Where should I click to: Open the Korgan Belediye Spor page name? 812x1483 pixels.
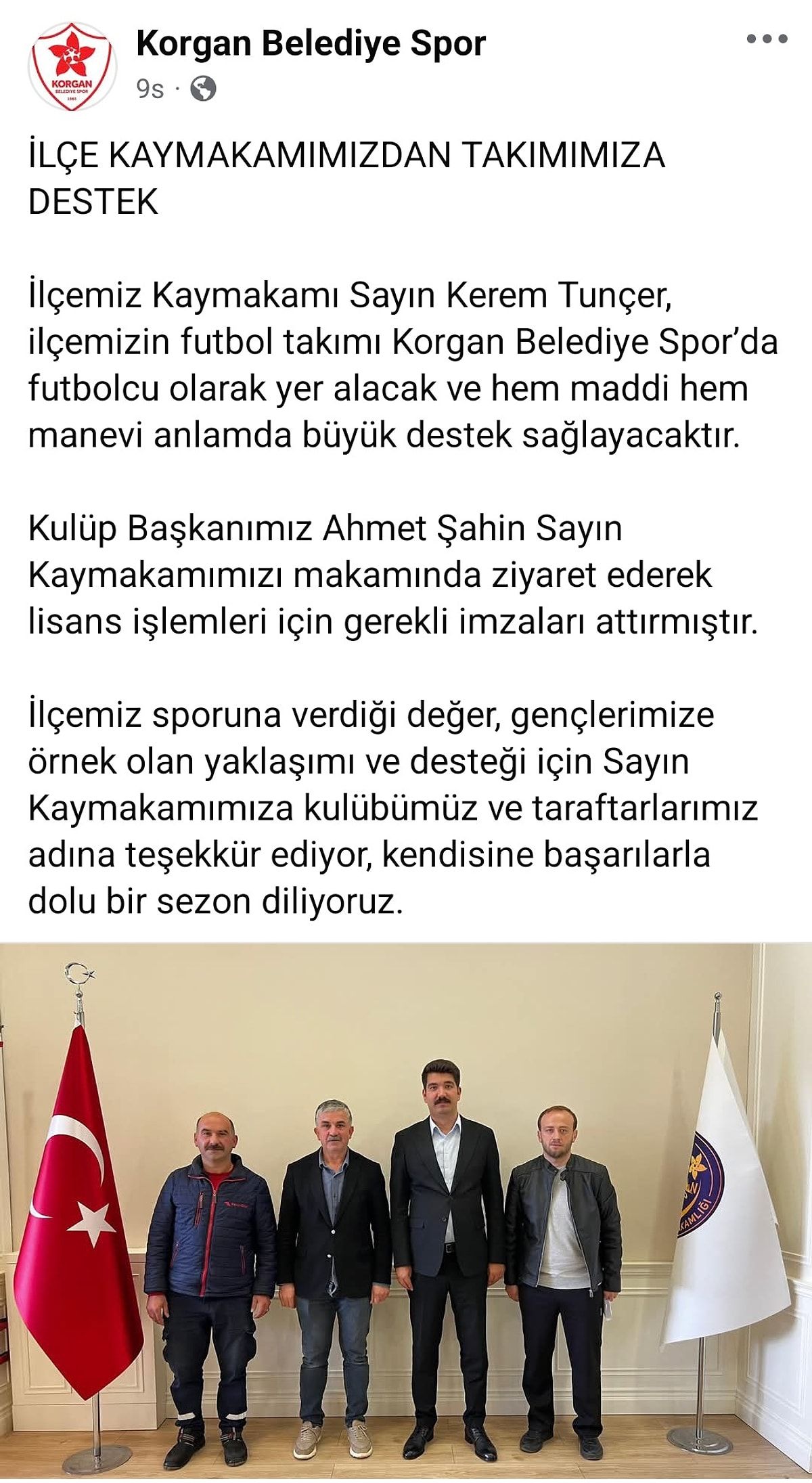tap(311, 44)
